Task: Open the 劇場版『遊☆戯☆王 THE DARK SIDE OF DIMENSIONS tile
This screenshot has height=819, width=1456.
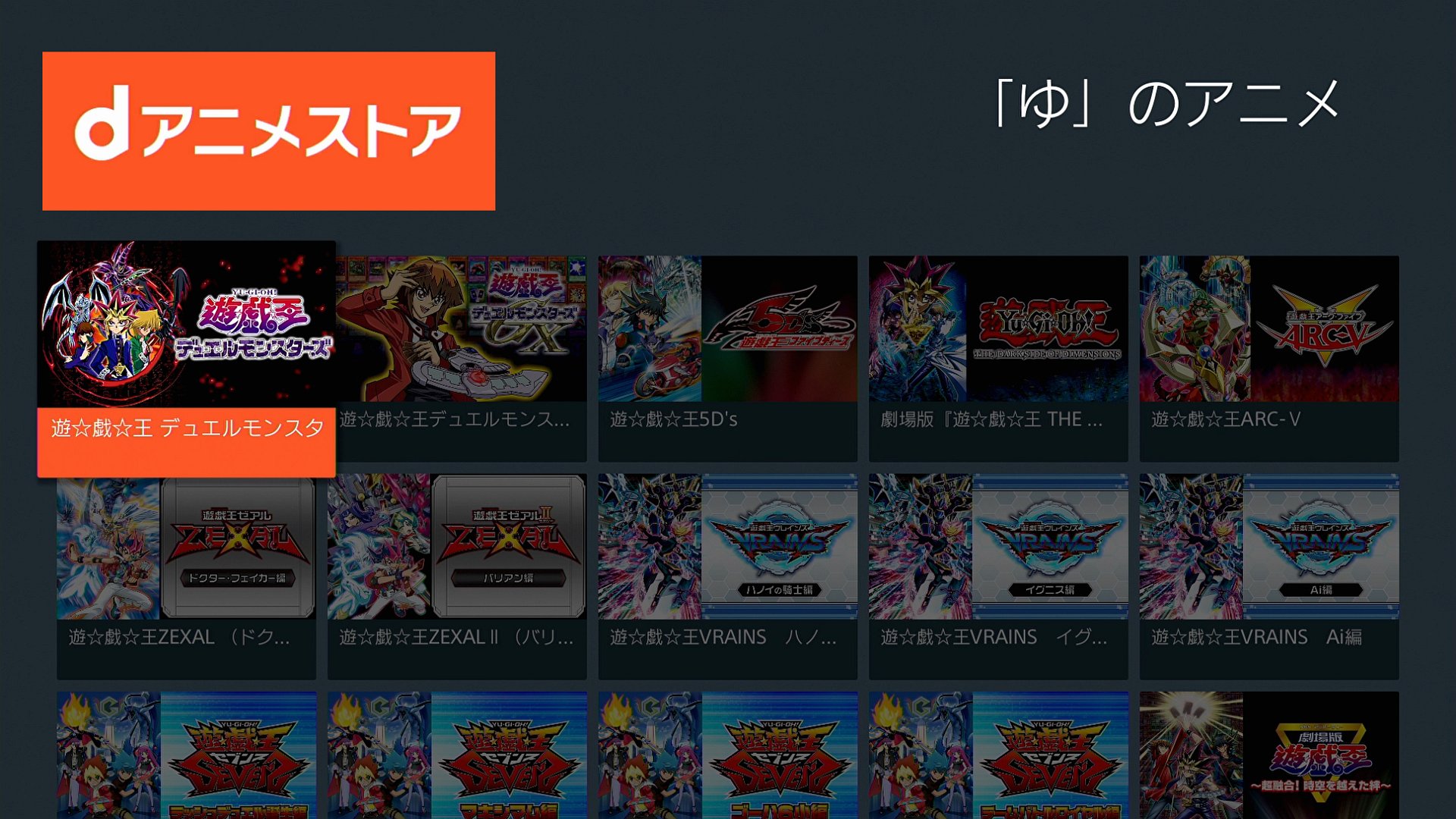Action: [x=998, y=356]
